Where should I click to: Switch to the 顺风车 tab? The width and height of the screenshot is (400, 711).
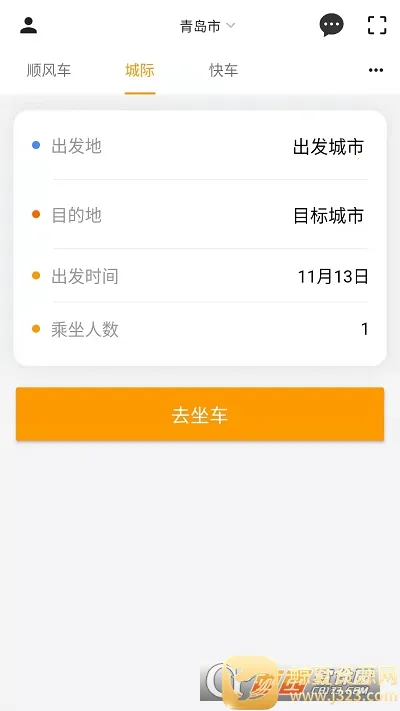click(49, 70)
